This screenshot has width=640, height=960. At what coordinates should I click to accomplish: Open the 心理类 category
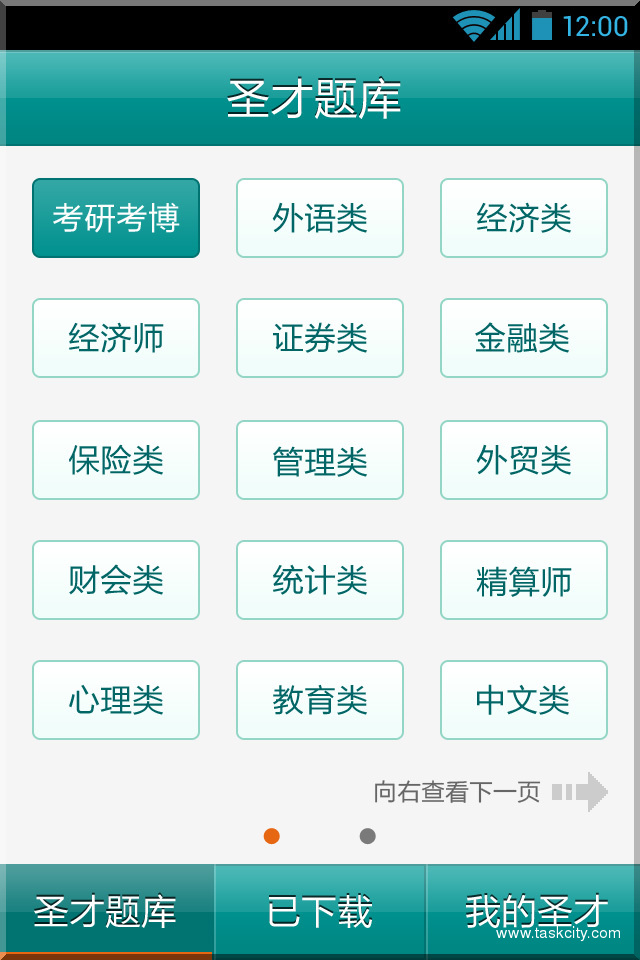point(116,700)
